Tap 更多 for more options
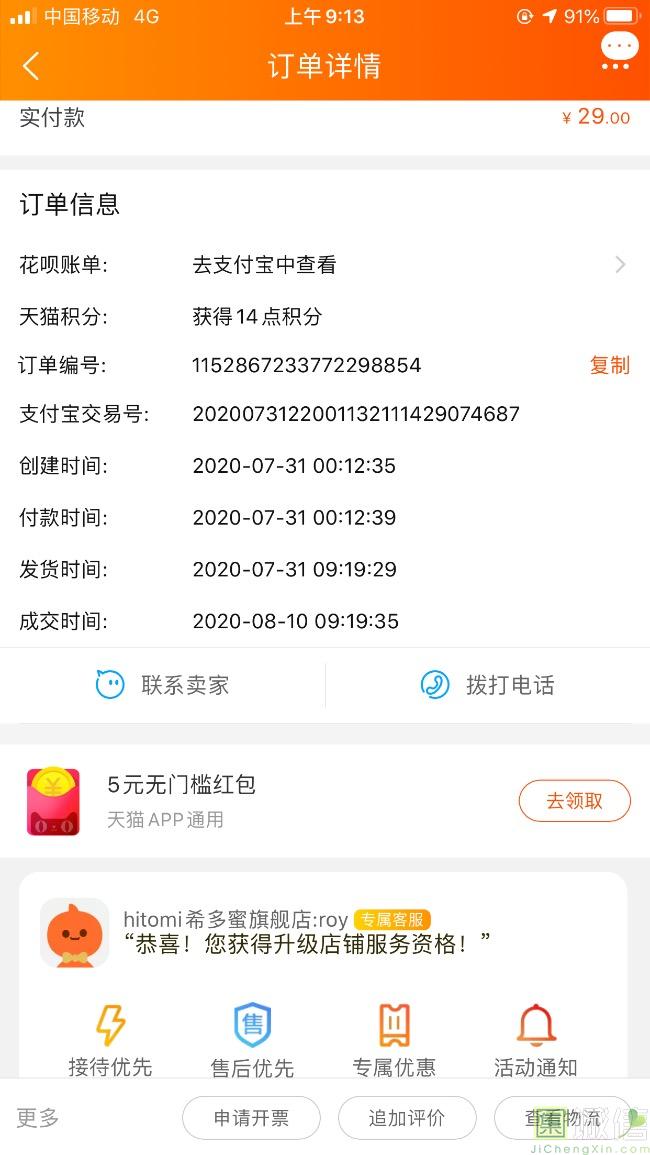 [38, 1118]
